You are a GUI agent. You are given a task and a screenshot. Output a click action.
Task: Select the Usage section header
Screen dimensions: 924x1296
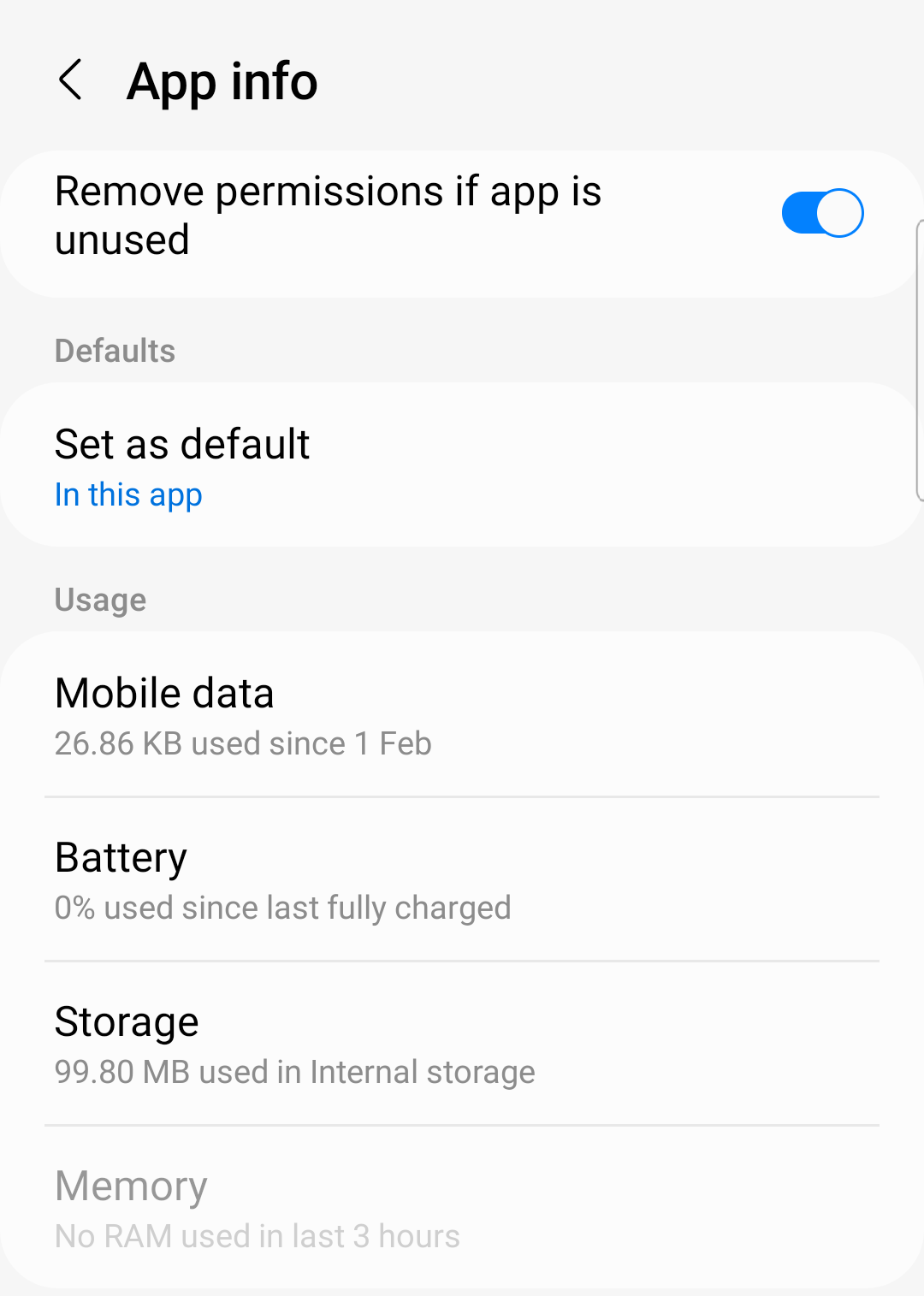(x=100, y=600)
